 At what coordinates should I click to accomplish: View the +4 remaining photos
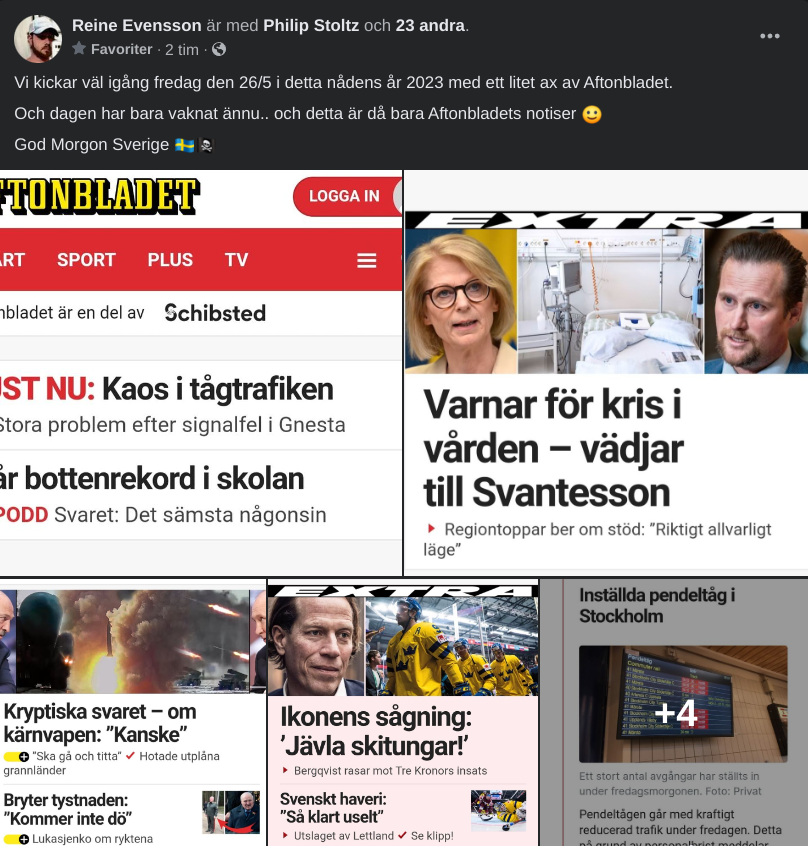coord(675,712)
